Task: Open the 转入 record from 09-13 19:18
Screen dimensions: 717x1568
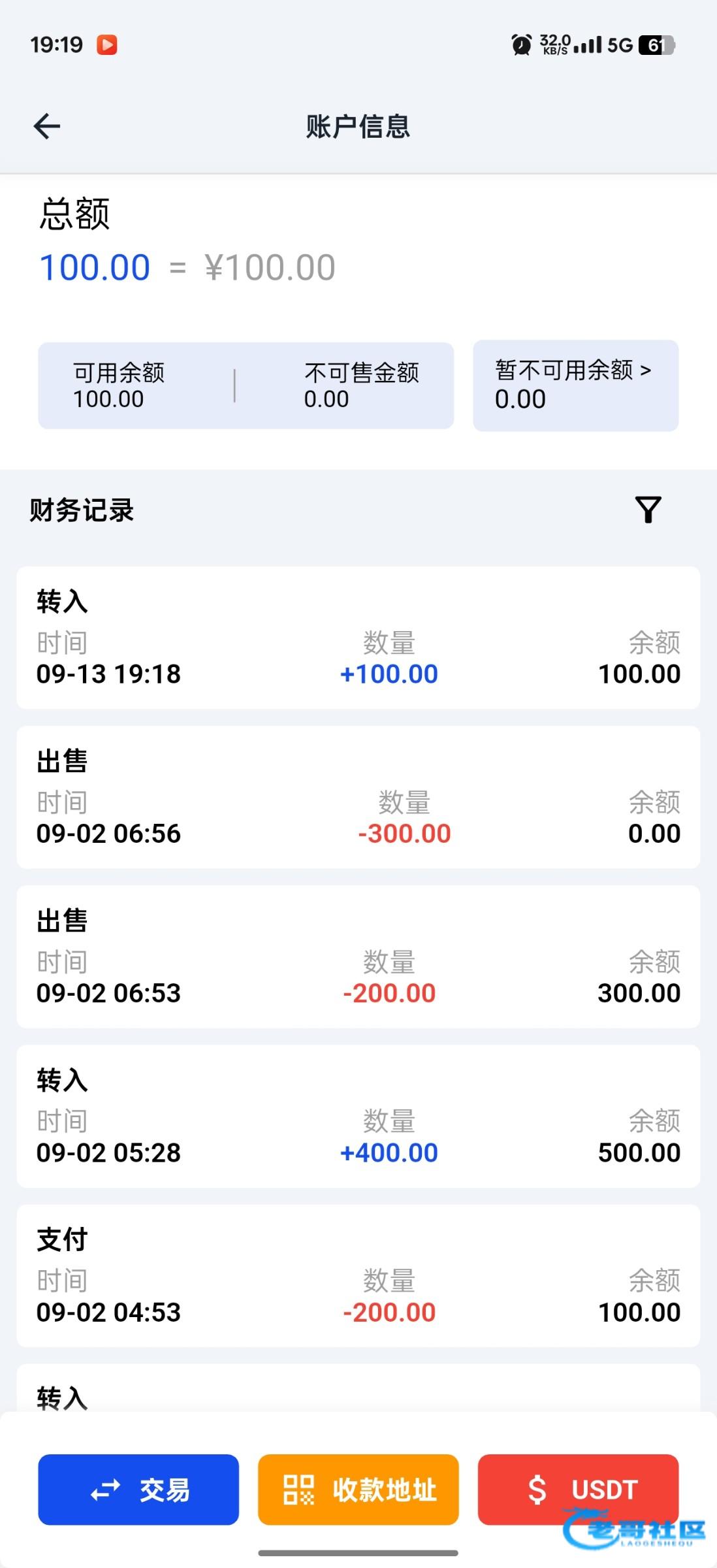Action: point(358,638)
